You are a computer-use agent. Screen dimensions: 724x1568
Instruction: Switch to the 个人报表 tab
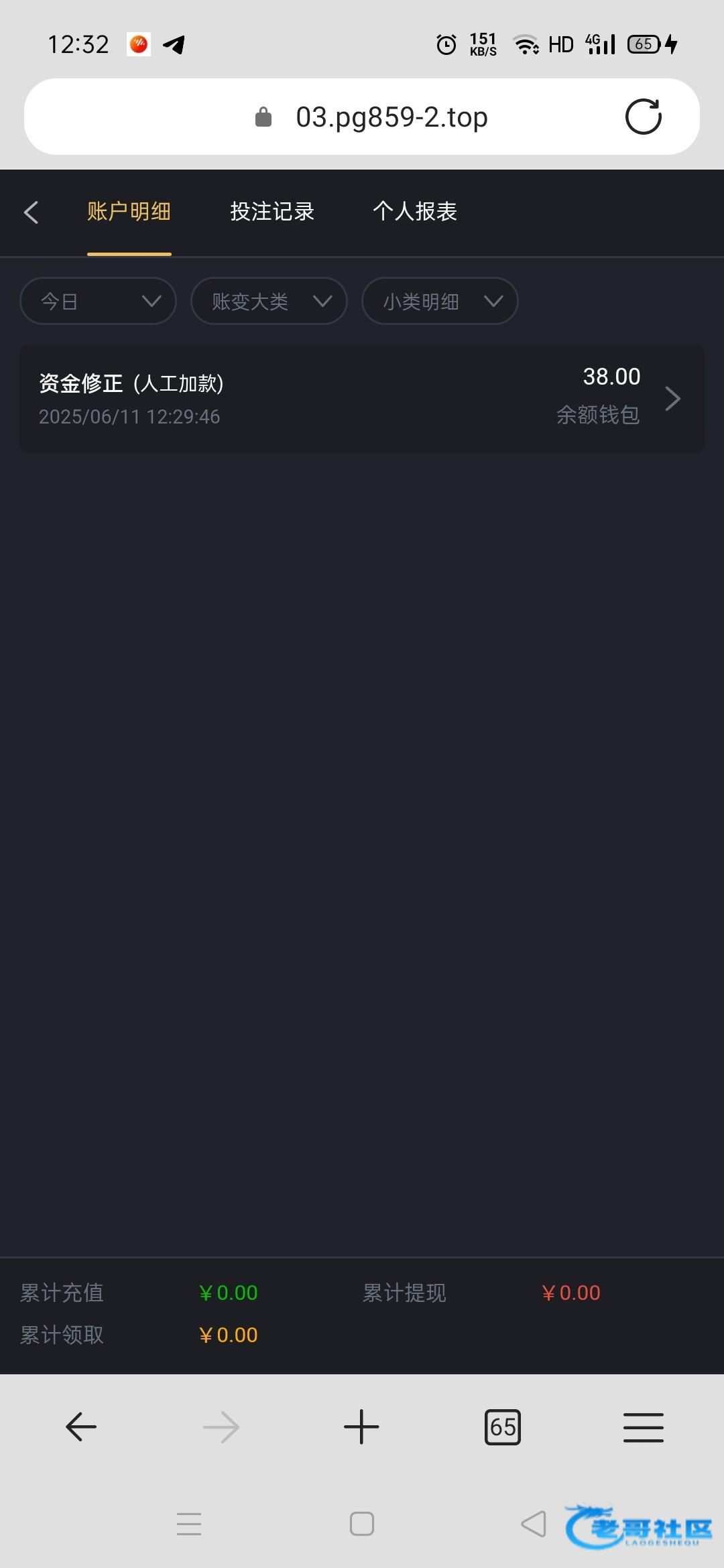[x=415, y=212]
